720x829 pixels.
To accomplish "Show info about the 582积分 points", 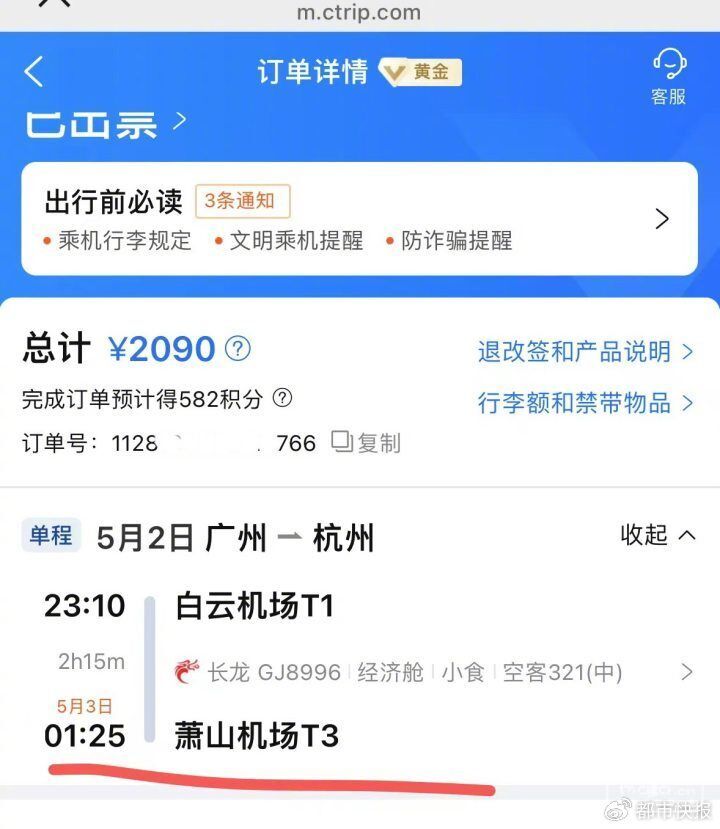I will tap(283, 399).
